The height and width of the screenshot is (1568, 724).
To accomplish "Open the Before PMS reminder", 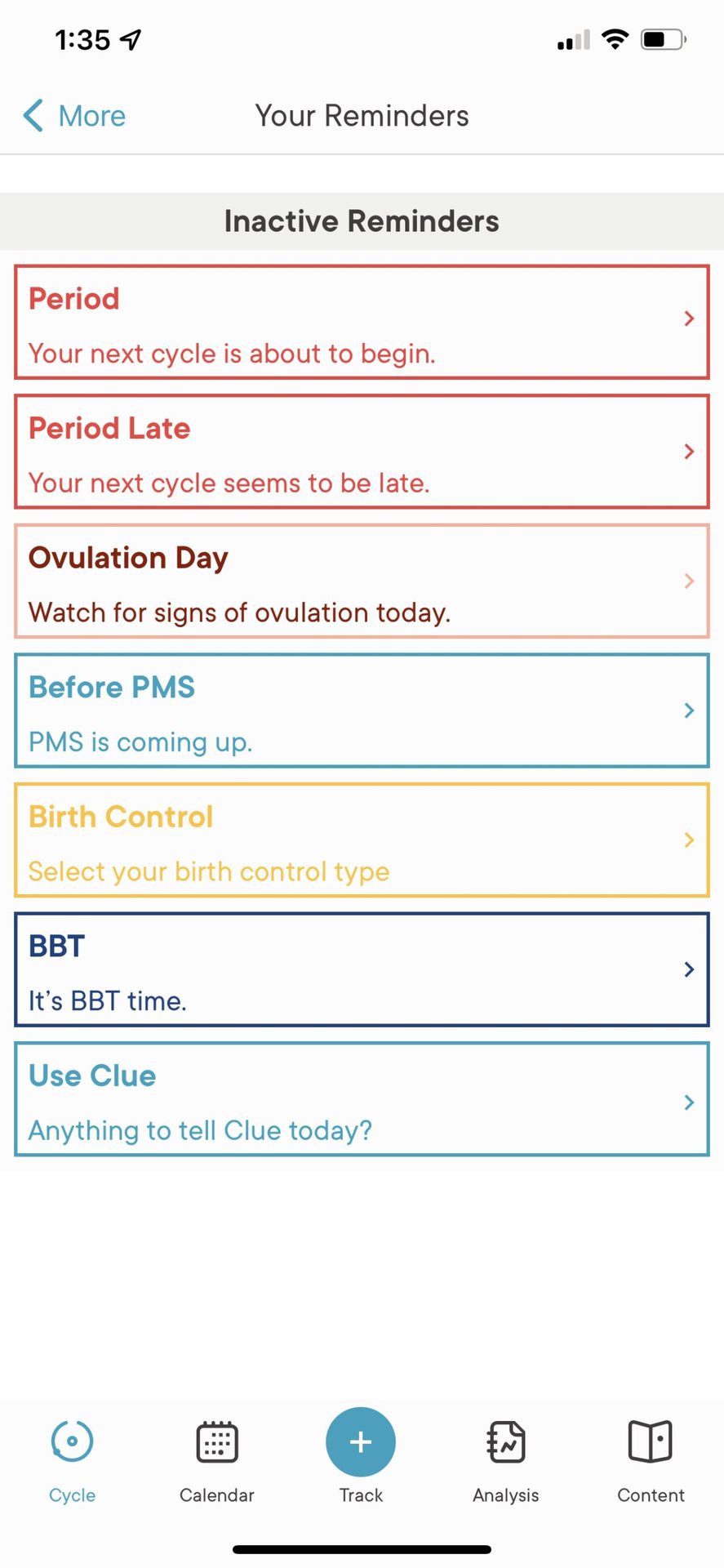I will (x=362, y=710).
